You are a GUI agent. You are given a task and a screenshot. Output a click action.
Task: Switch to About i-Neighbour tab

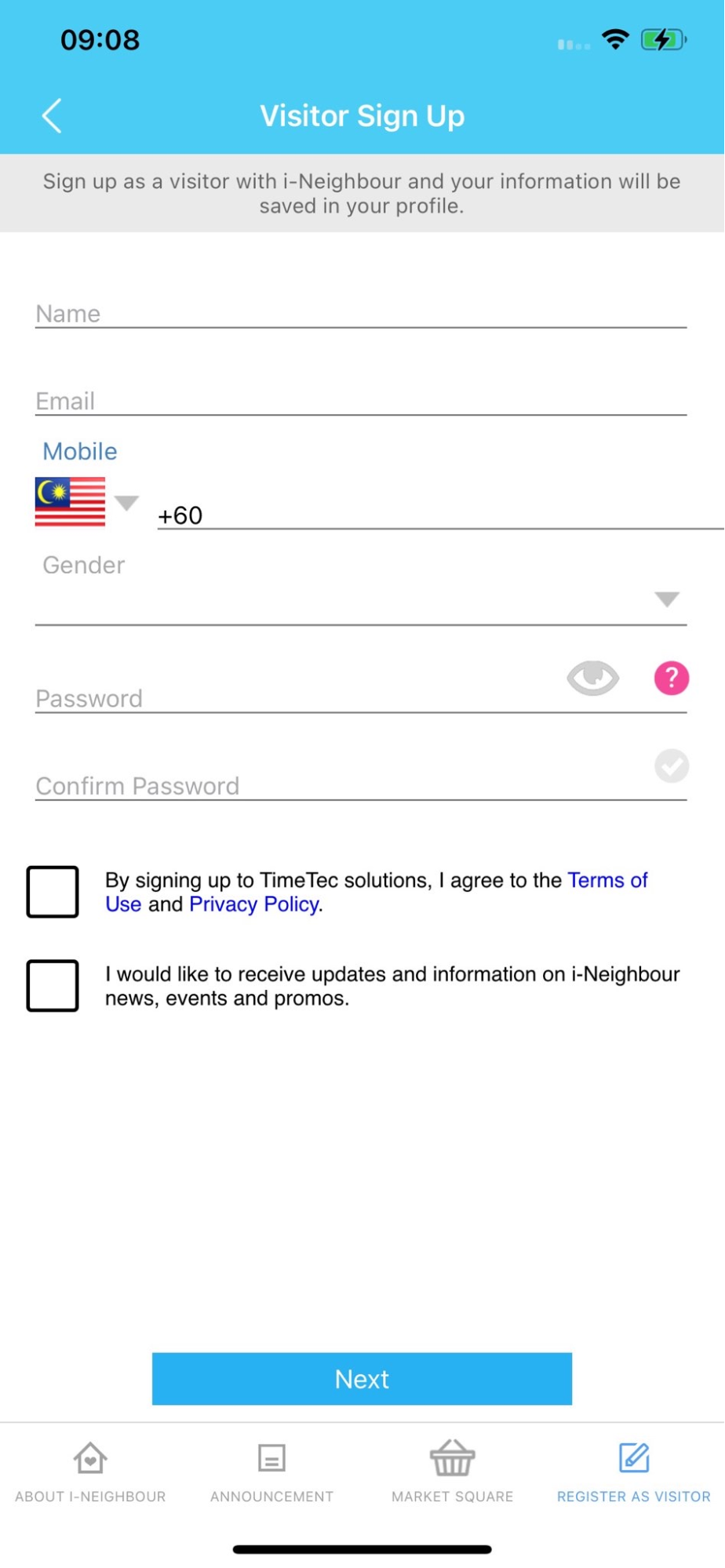90,1472
